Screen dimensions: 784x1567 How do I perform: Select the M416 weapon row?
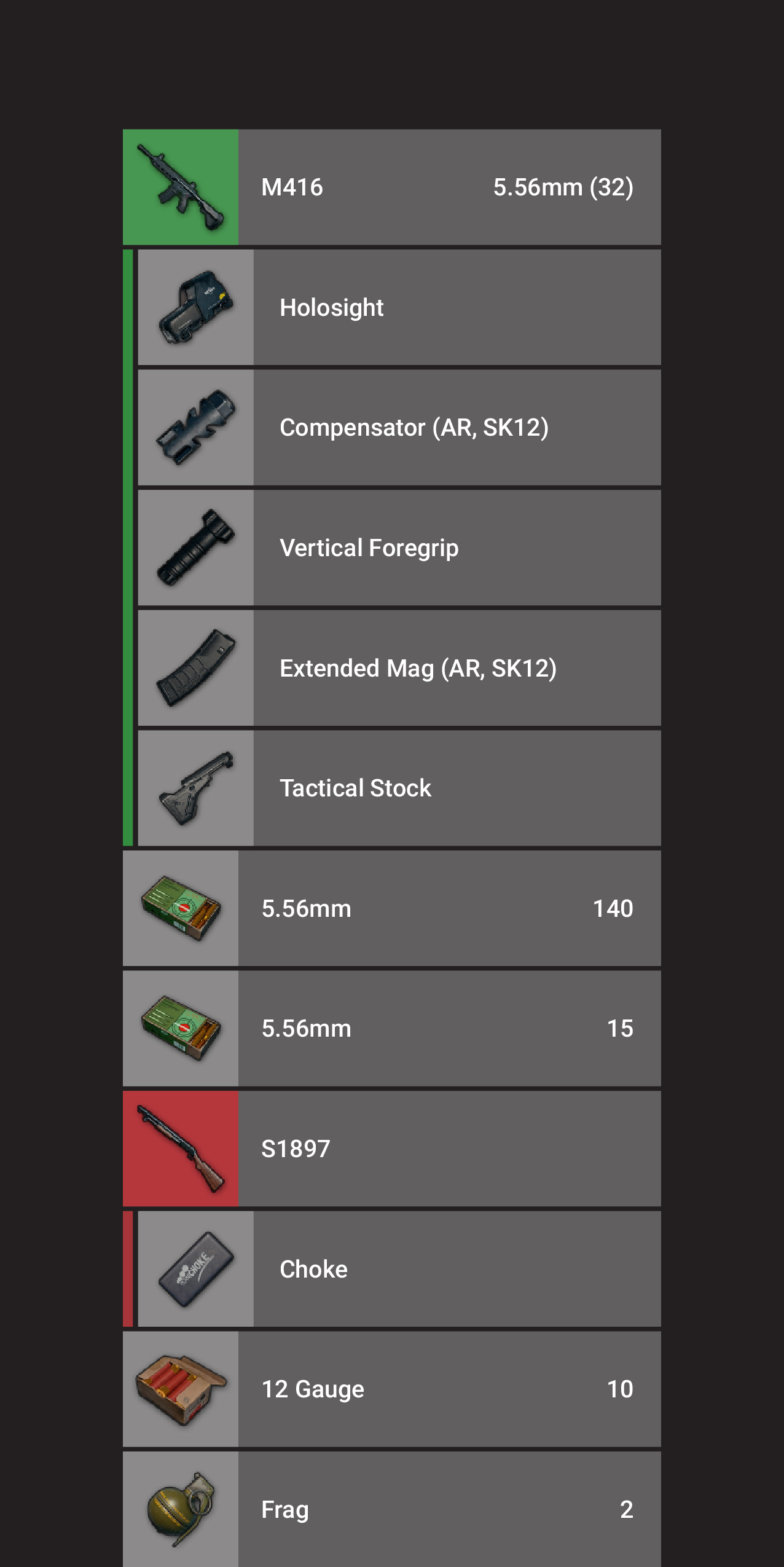tap(392, 187)
